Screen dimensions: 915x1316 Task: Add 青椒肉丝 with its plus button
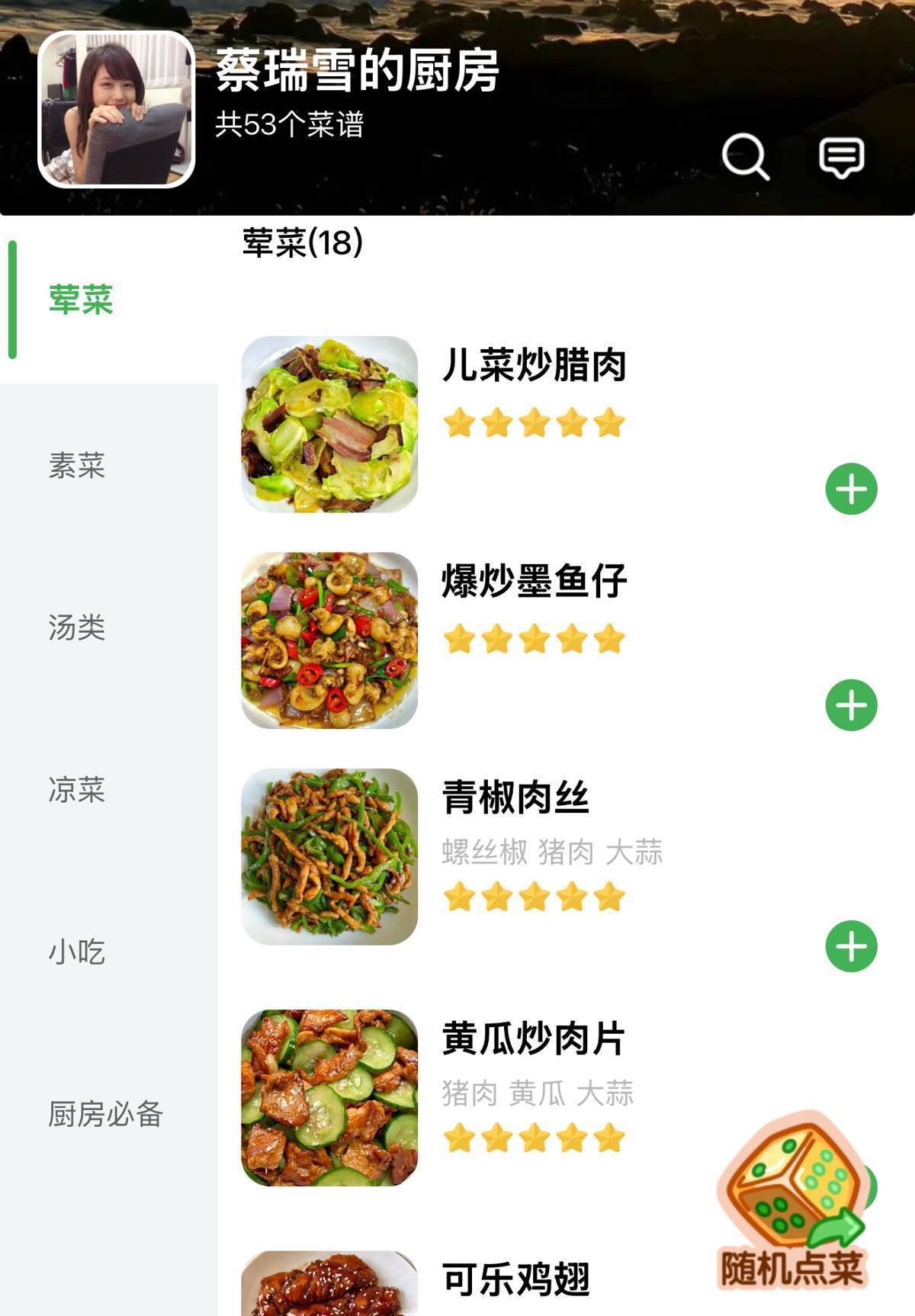pos(851,946)
